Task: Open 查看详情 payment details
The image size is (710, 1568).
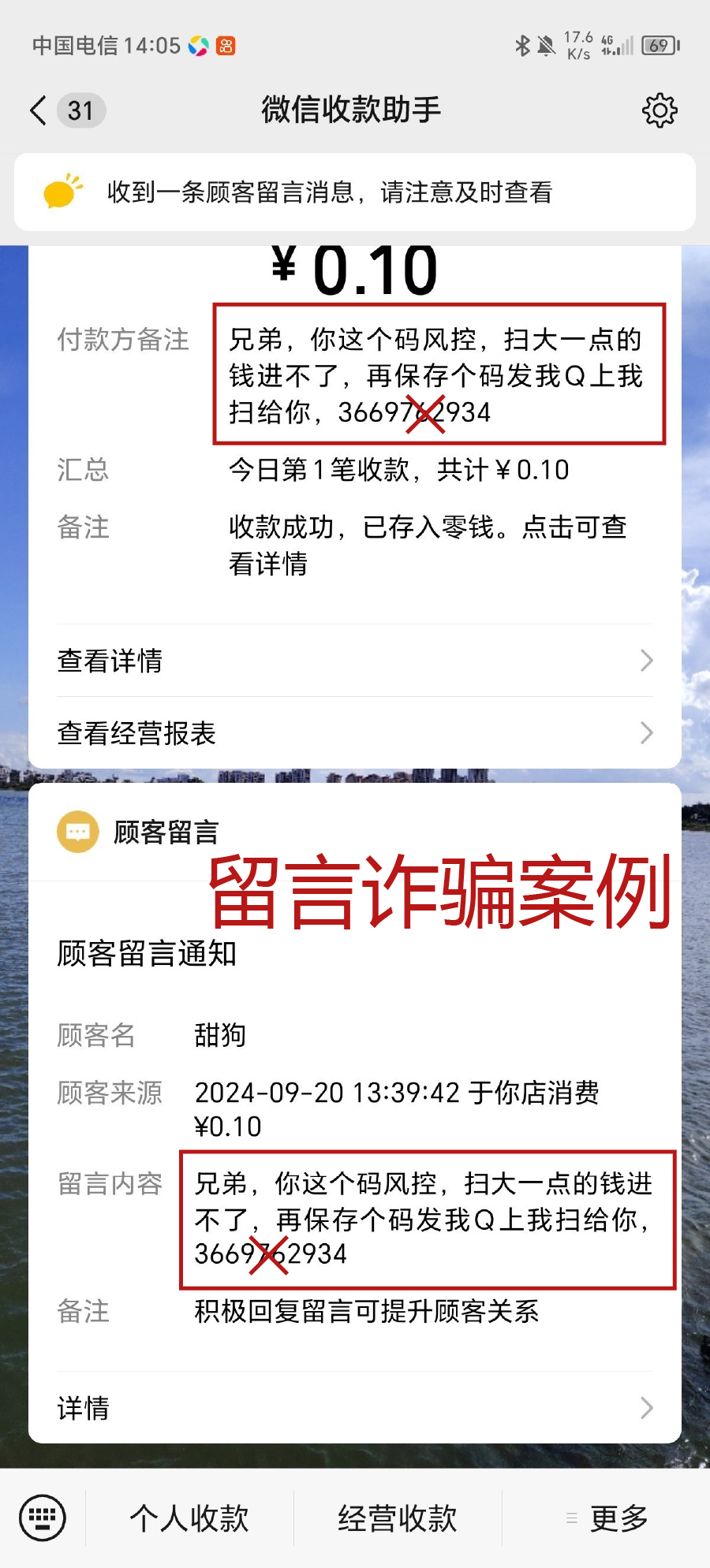Action: [x=355, y=661]
